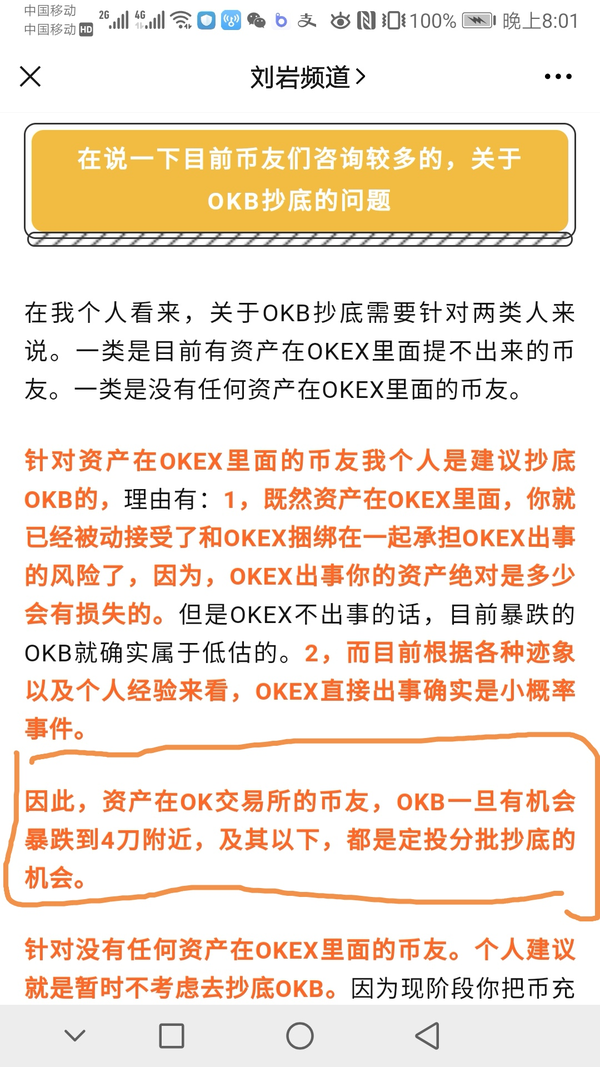Image resolution: width=600 pixels, height=1067 pixels.
Task: Close the article page
Action: pyautogui.click(x=30, y=76)
